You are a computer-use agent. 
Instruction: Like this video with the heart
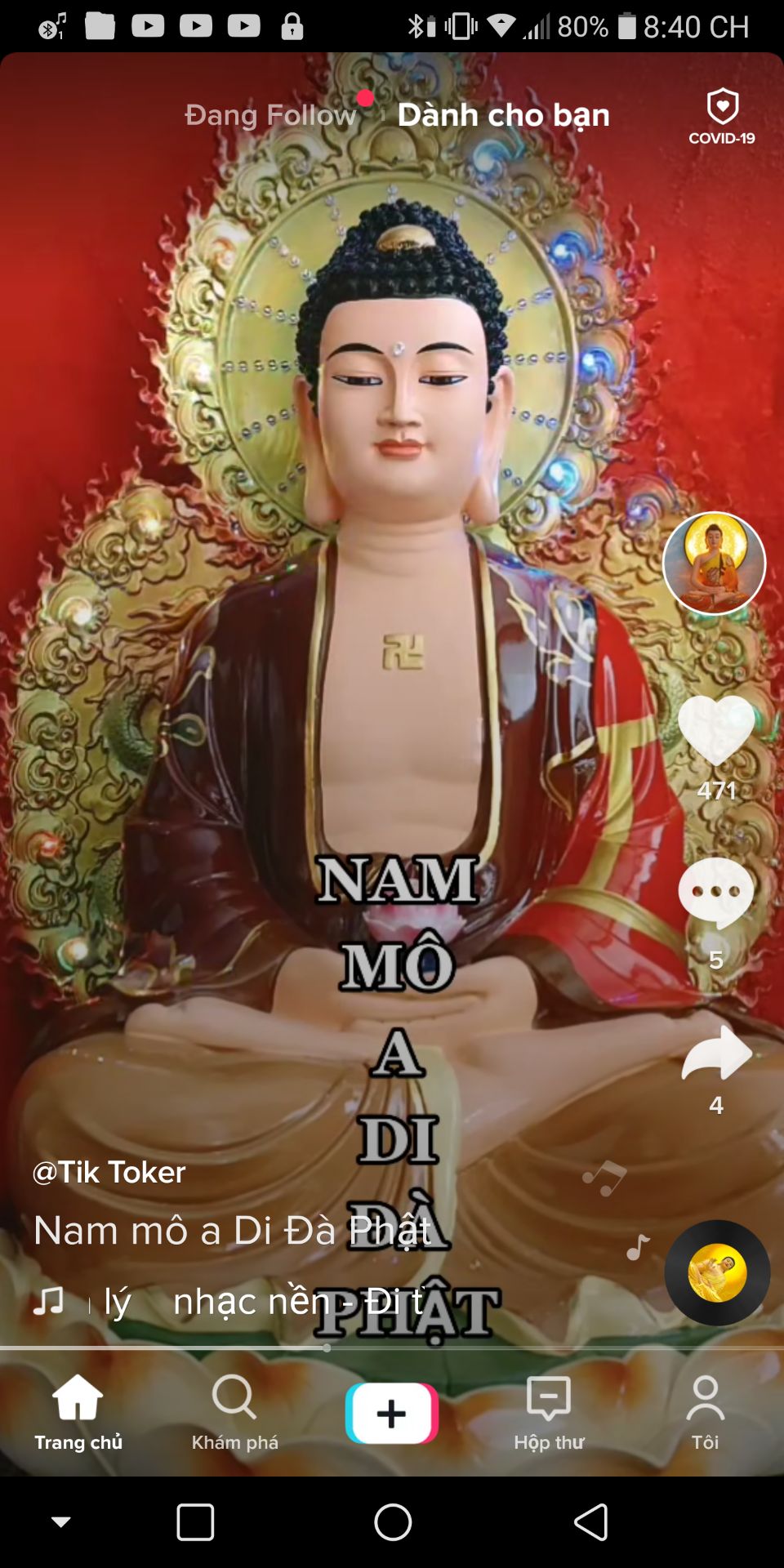[x=716, y=729]
